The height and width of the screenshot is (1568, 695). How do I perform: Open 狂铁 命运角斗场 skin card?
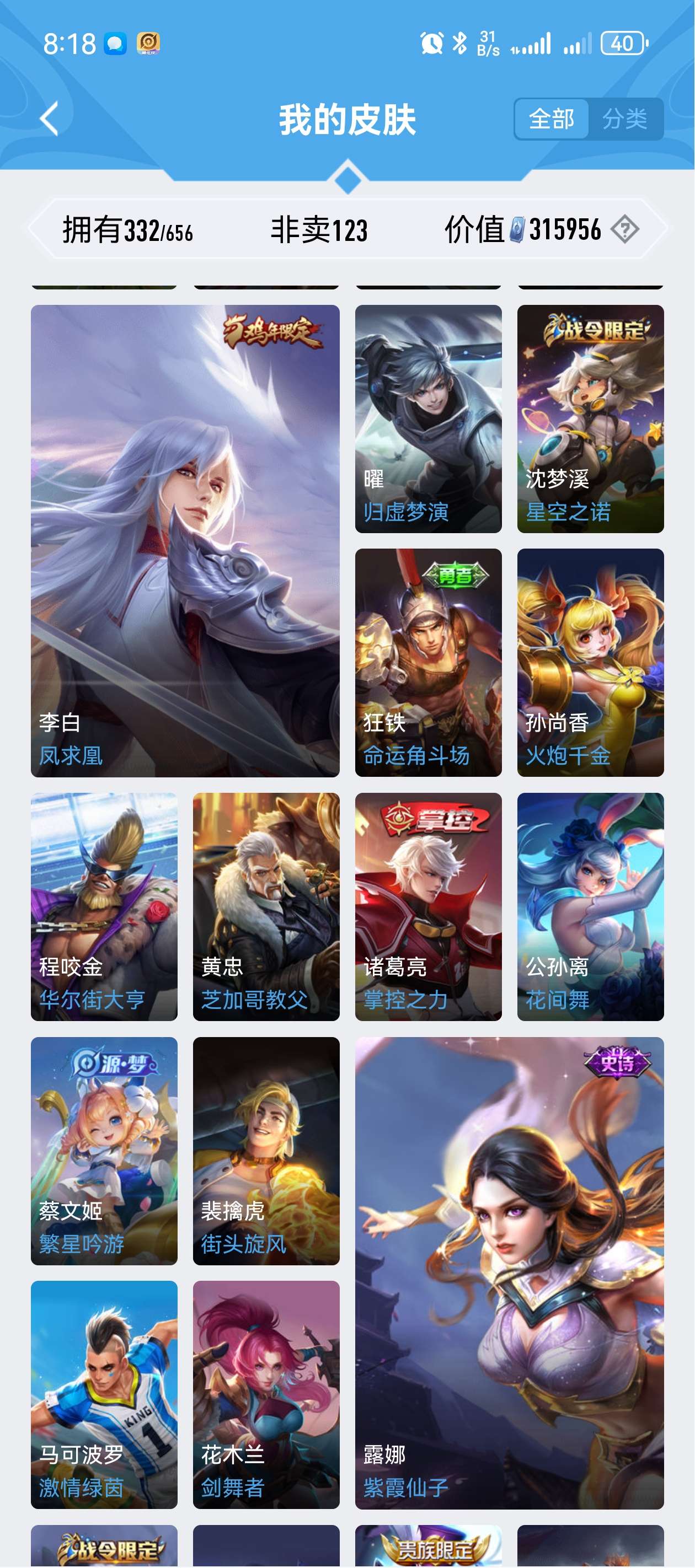428,662
